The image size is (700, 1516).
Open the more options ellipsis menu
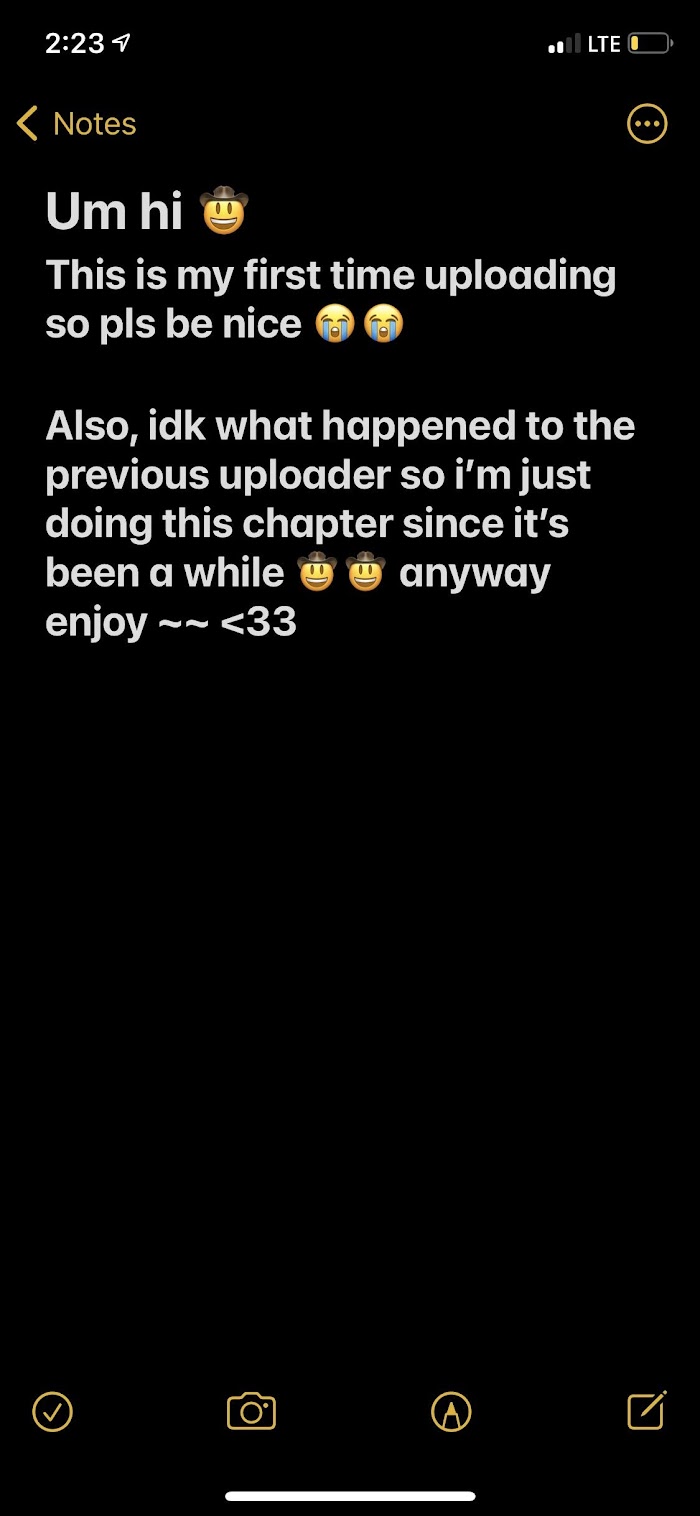646,124
